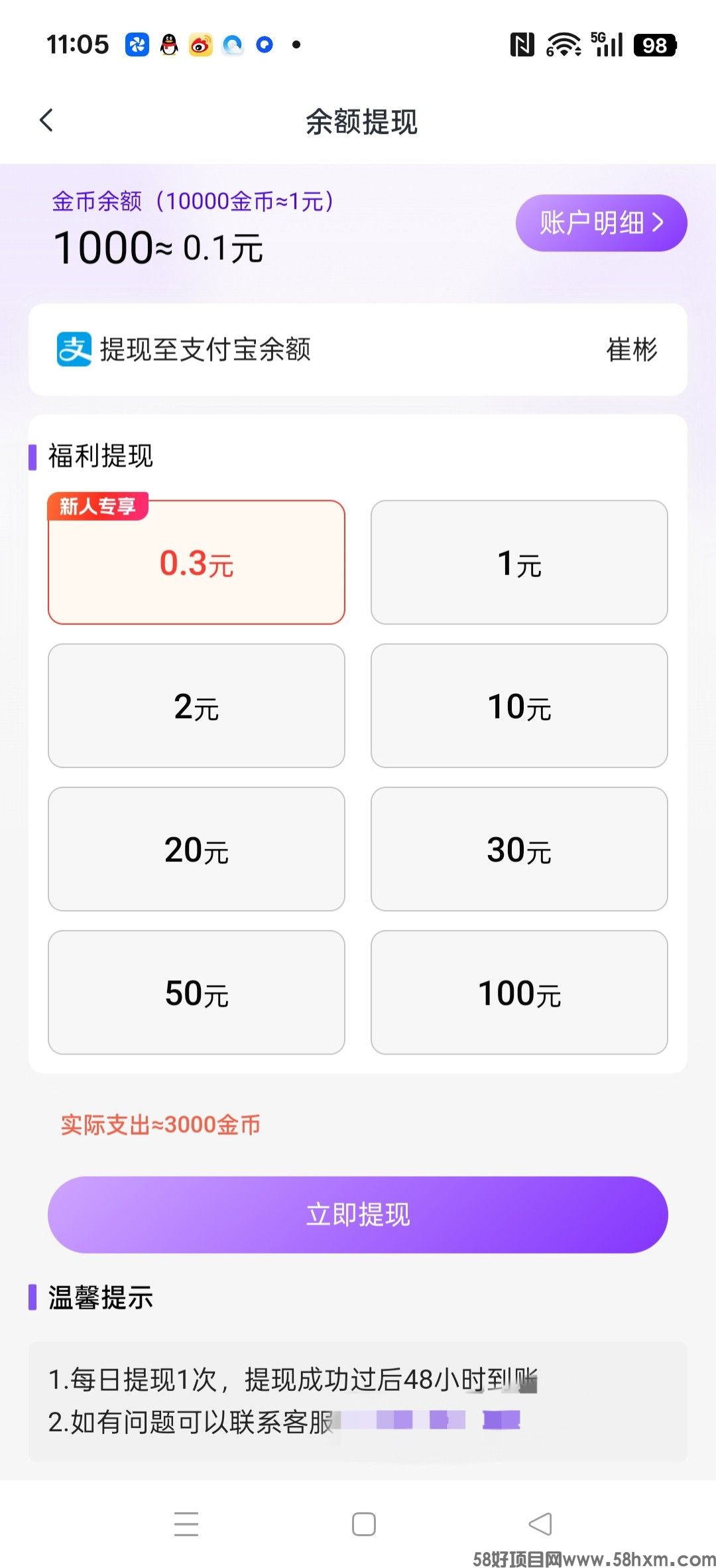Select the 100元 amount tile

tap(519, 992)
